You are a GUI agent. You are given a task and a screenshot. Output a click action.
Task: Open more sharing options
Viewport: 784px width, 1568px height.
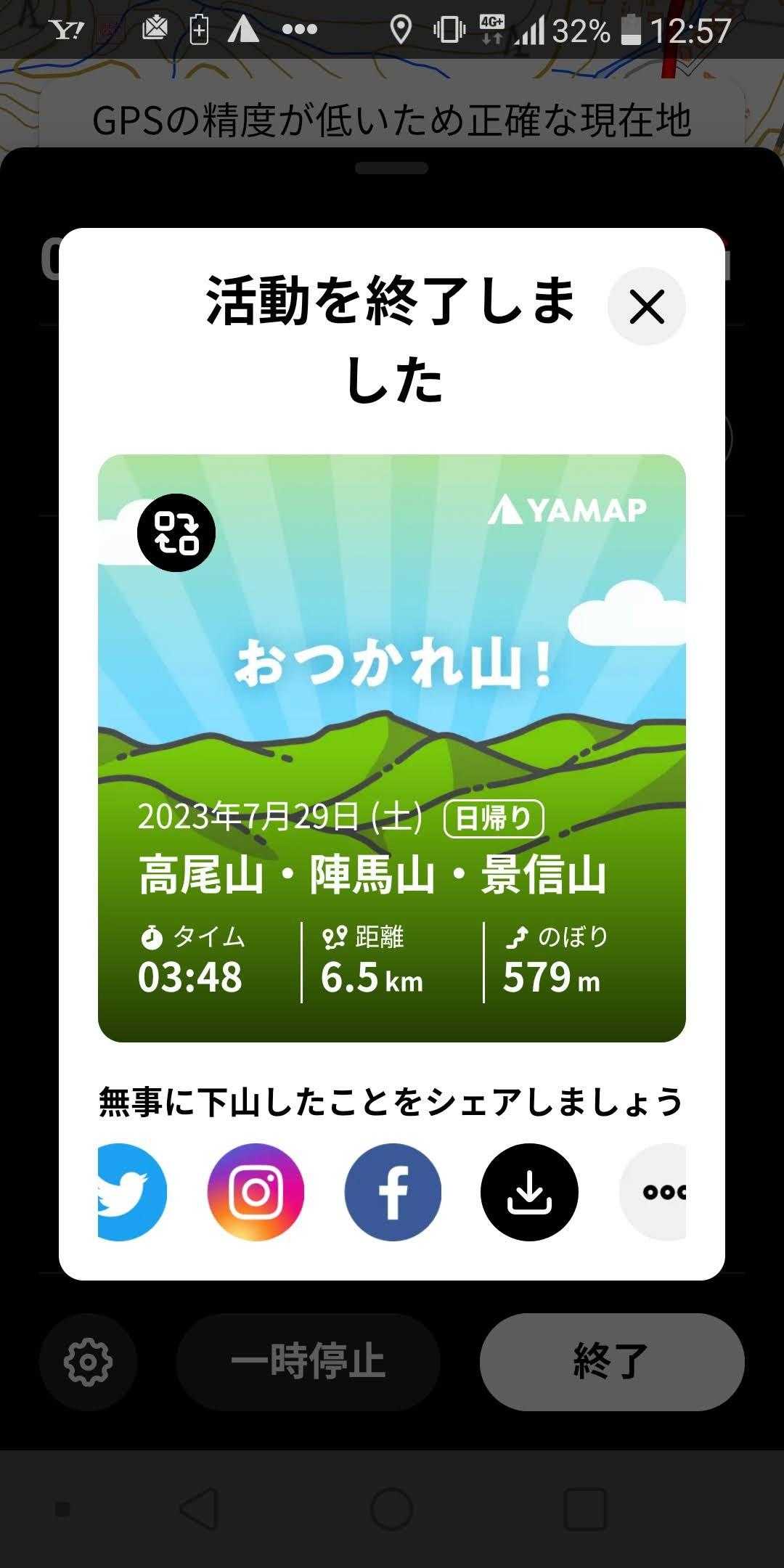657,1192
